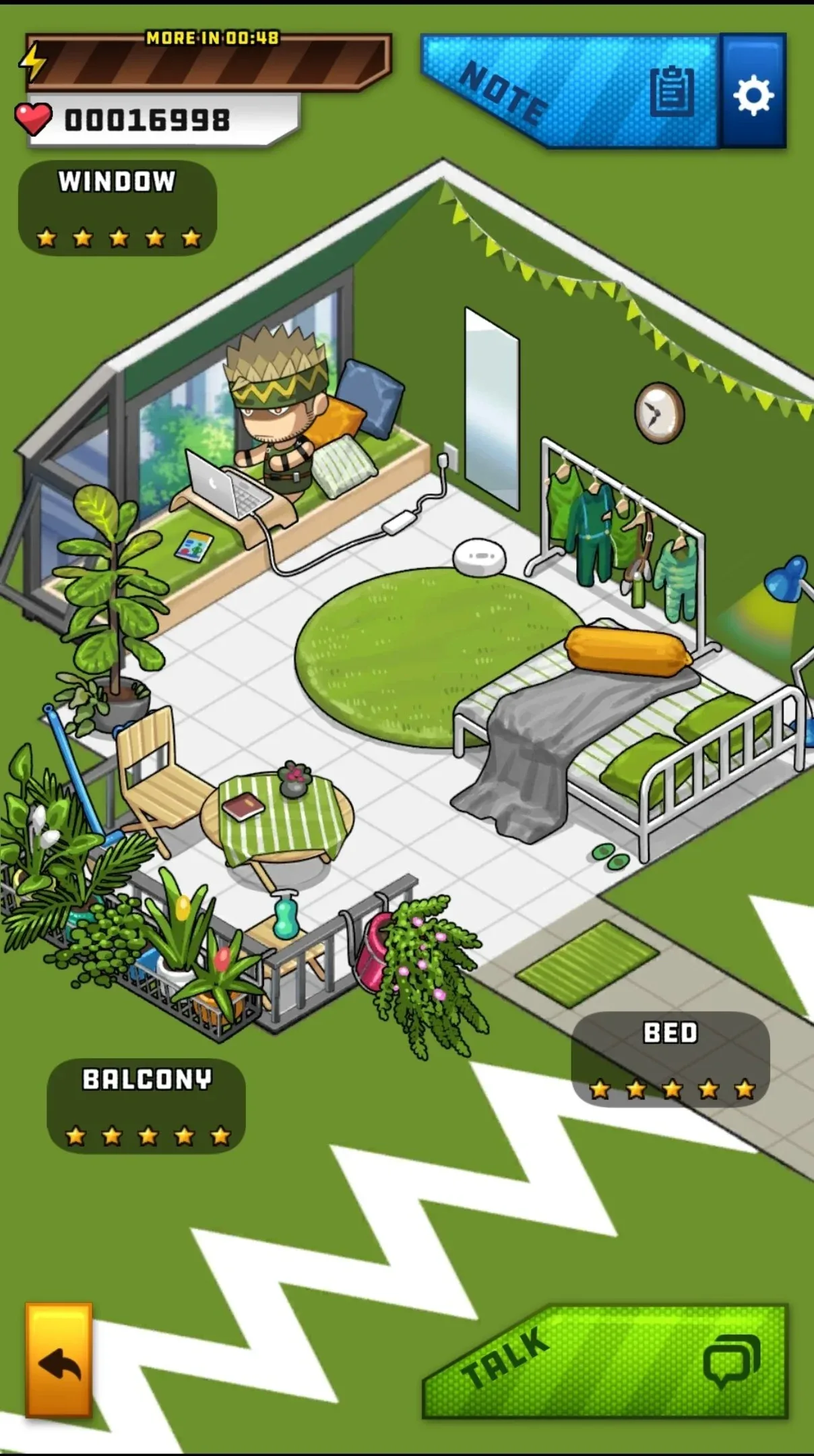Select the Window upgrade label
Viewport: 814px width, 1456px height.
point(117,208)
